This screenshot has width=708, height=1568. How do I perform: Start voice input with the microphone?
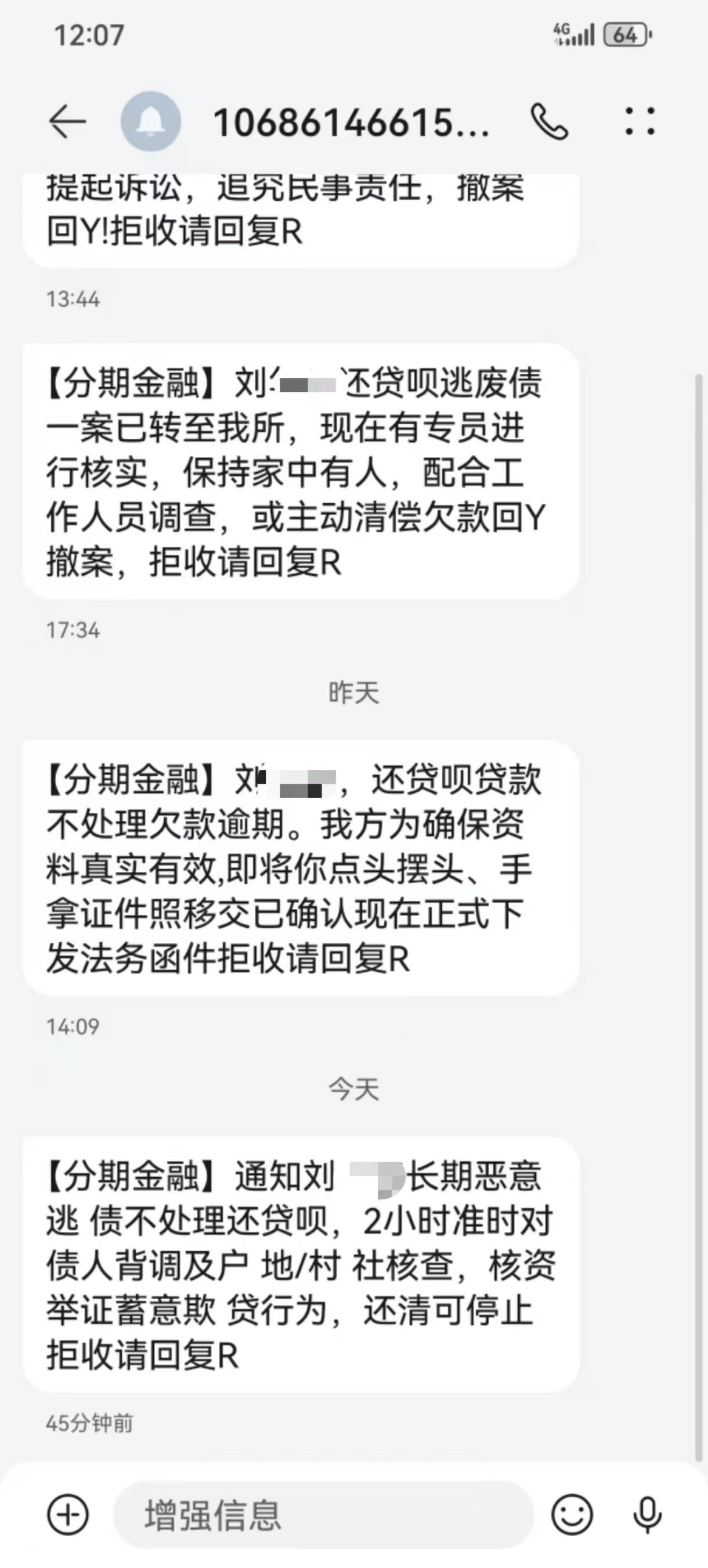[x=647, y=1514]
